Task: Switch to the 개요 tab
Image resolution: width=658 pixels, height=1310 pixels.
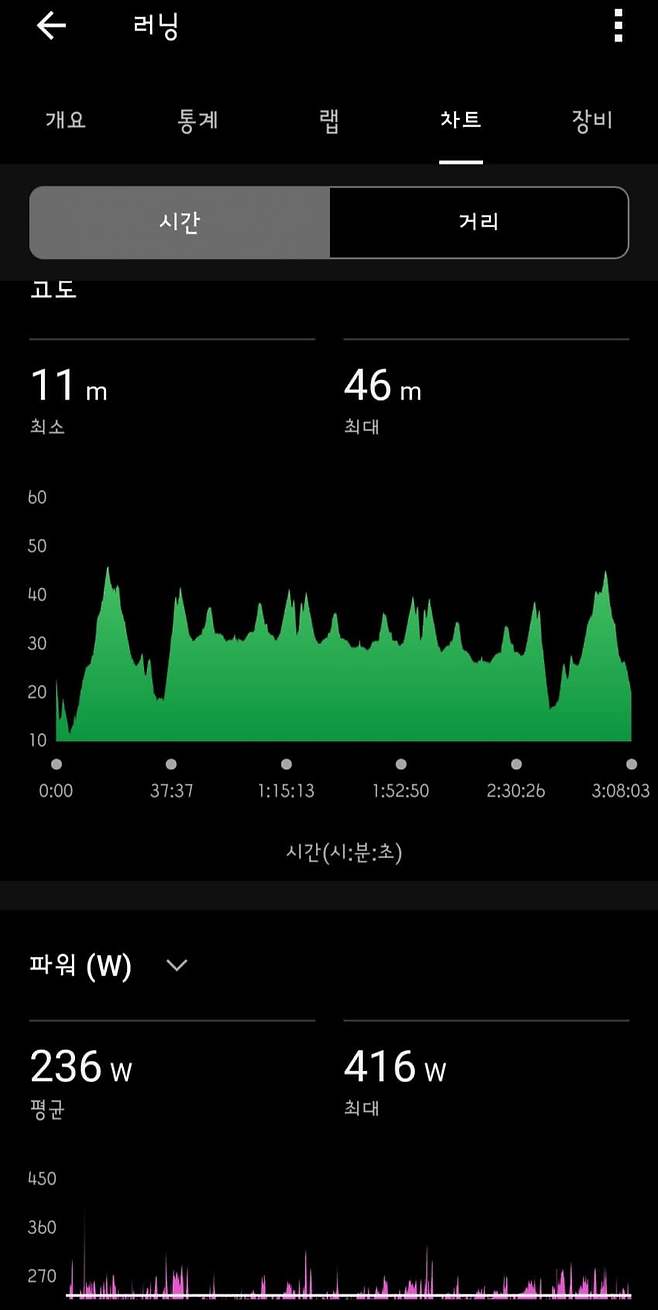Action: (x=65, y=121)
